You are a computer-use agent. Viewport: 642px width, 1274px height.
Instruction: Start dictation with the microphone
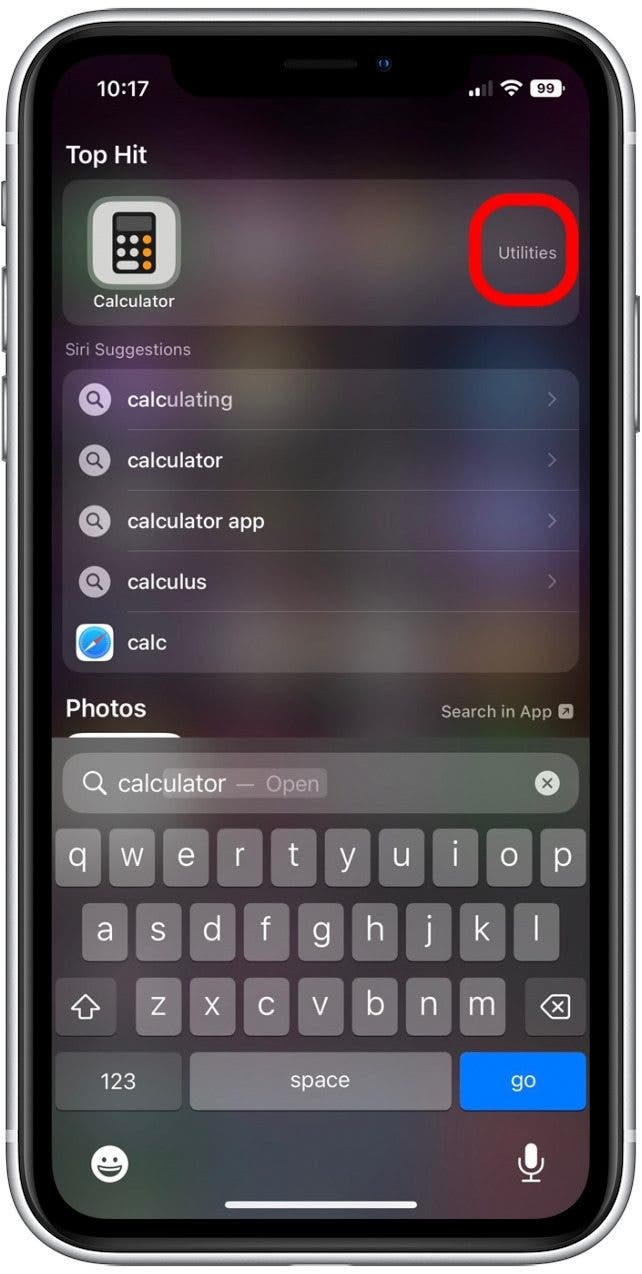(531, 1163)
